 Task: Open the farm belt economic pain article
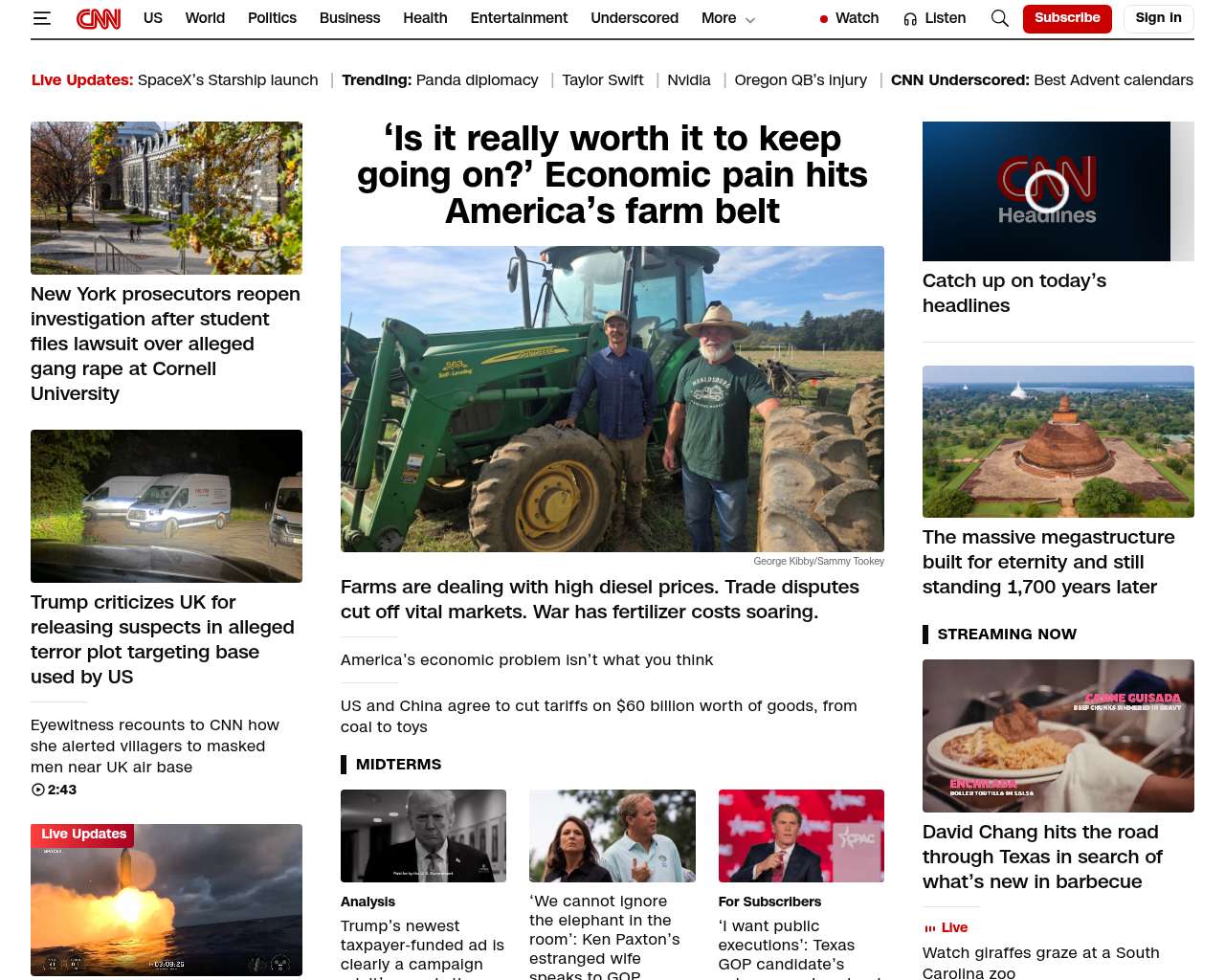[612, 175]
